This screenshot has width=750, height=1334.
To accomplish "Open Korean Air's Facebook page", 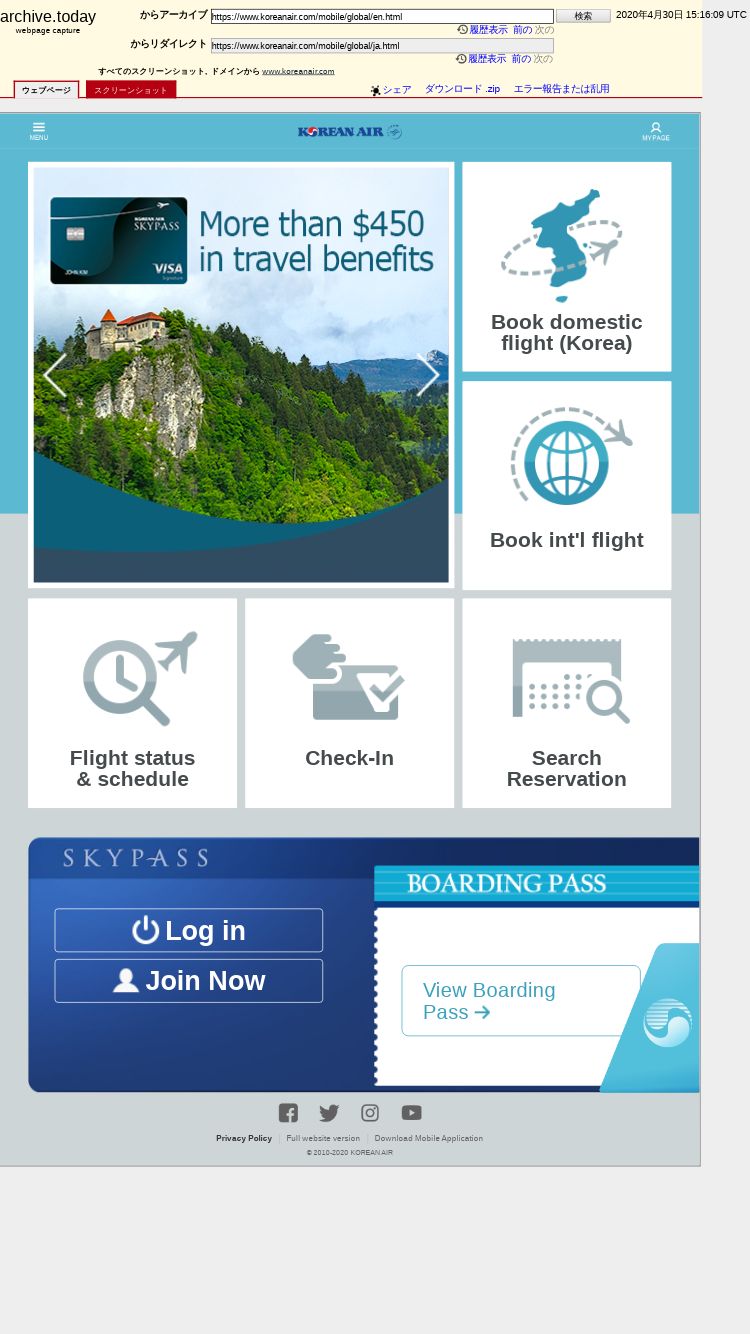I will click(x=288, y=1112).
